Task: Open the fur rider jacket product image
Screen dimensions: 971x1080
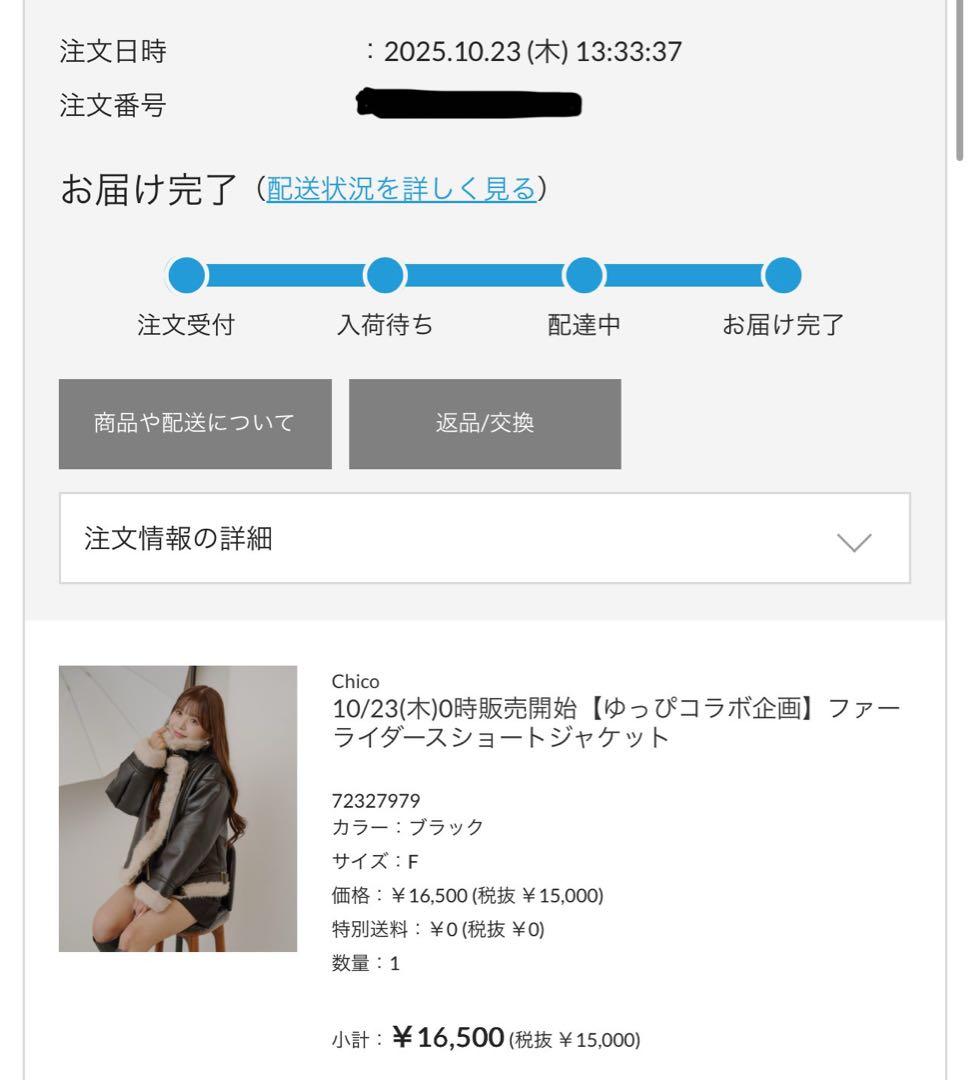Action: pyautogui.click(x=178, y=808)
